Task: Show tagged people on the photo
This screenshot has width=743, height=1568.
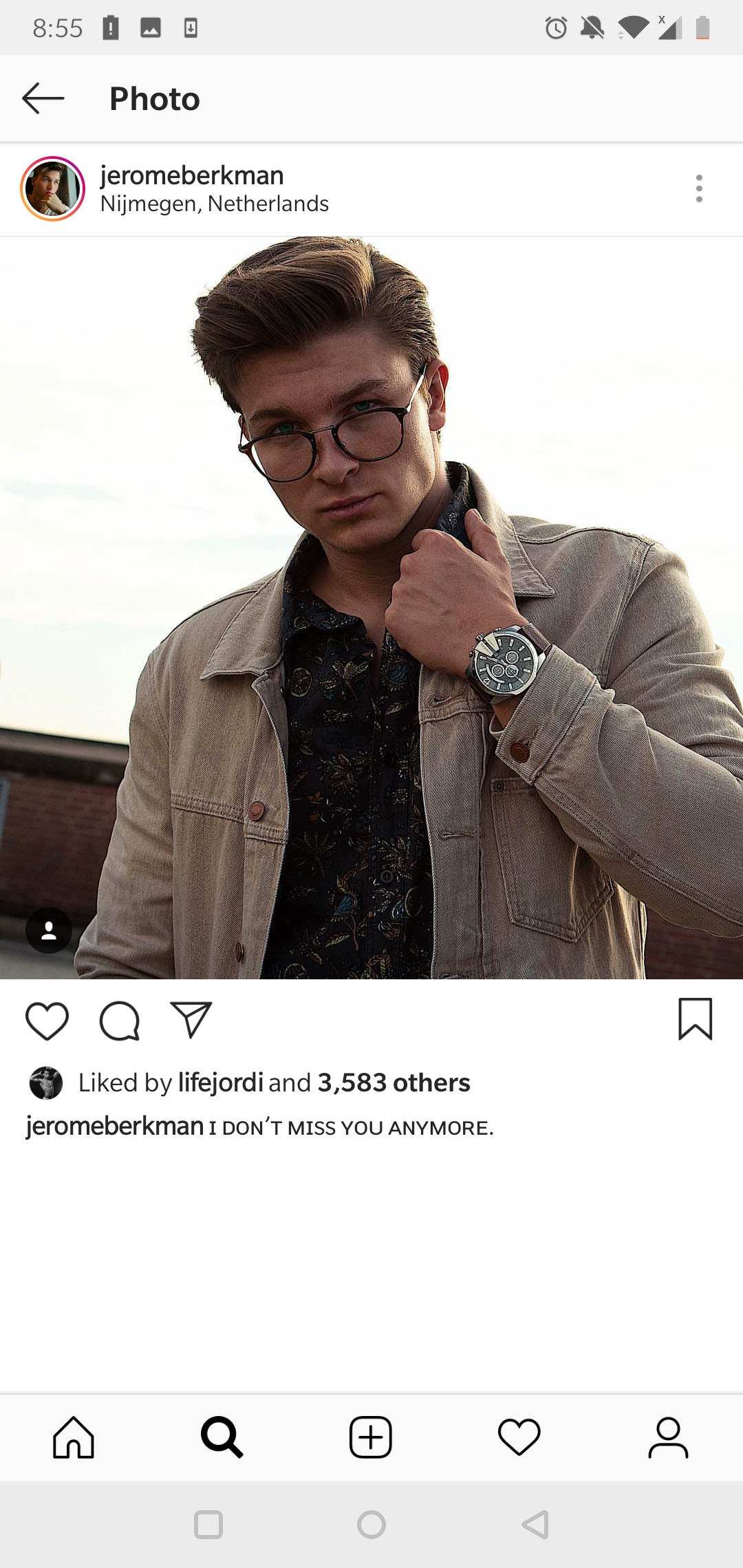Action: pyautogui.click(x=49, y=930)
